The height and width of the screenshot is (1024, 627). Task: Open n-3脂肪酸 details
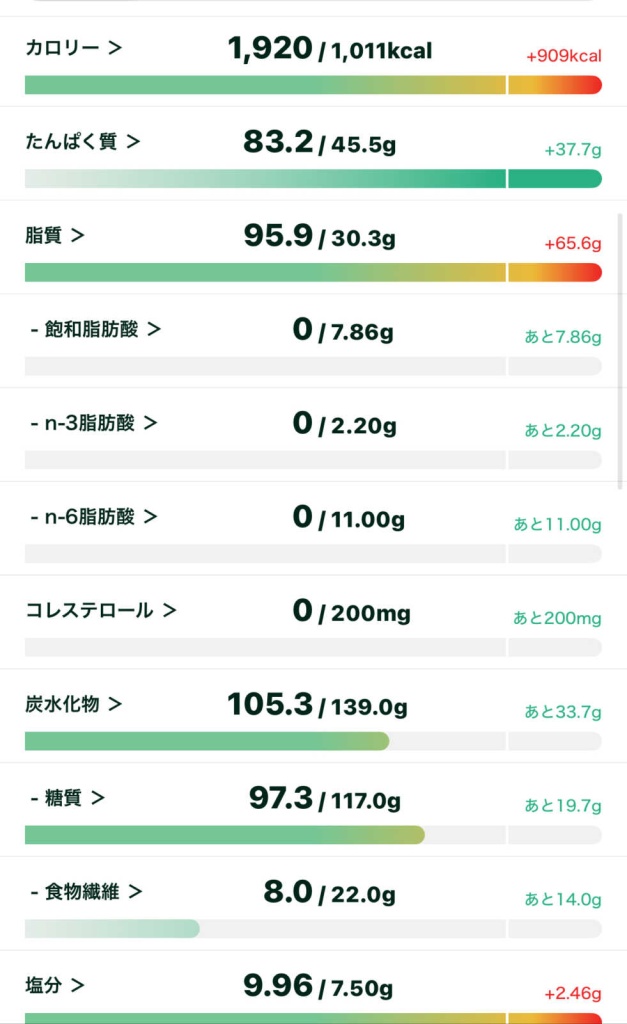pos(93,423)
